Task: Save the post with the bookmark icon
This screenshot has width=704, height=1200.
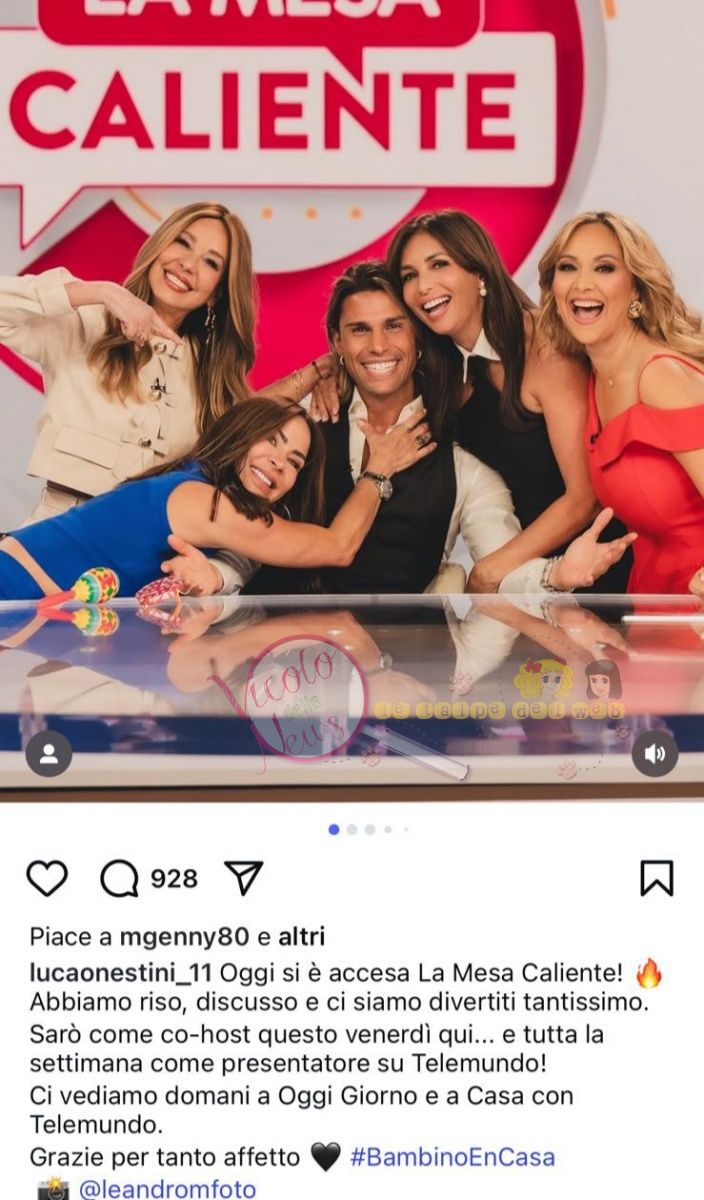Action: point(656,878)
